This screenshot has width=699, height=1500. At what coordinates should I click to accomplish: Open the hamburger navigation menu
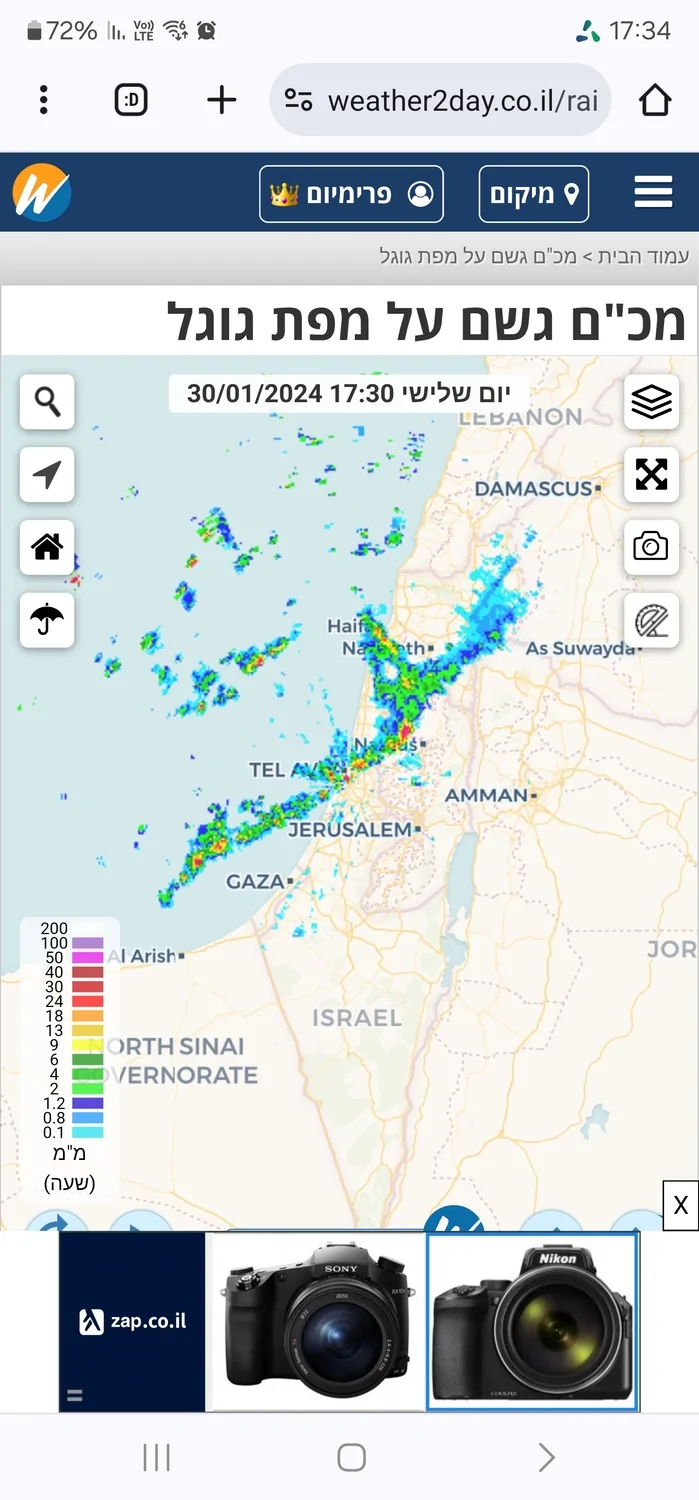[x=653, y=192]
